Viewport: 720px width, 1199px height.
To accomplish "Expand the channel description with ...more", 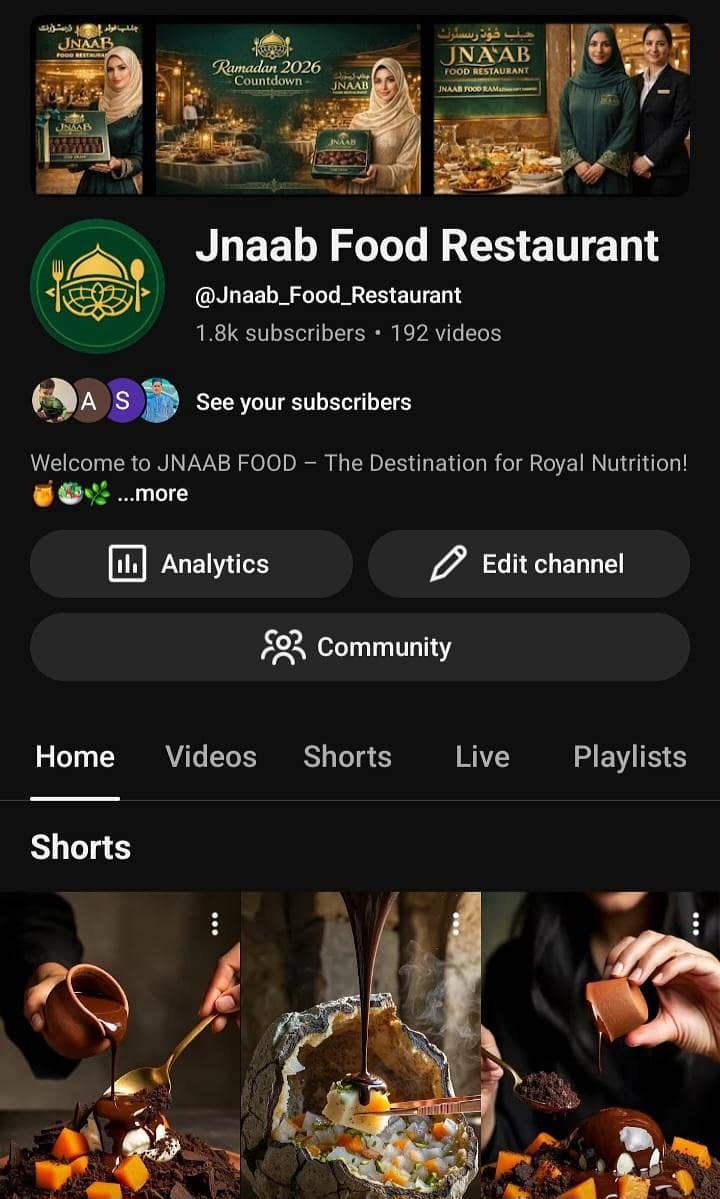I will coord(152,493).
